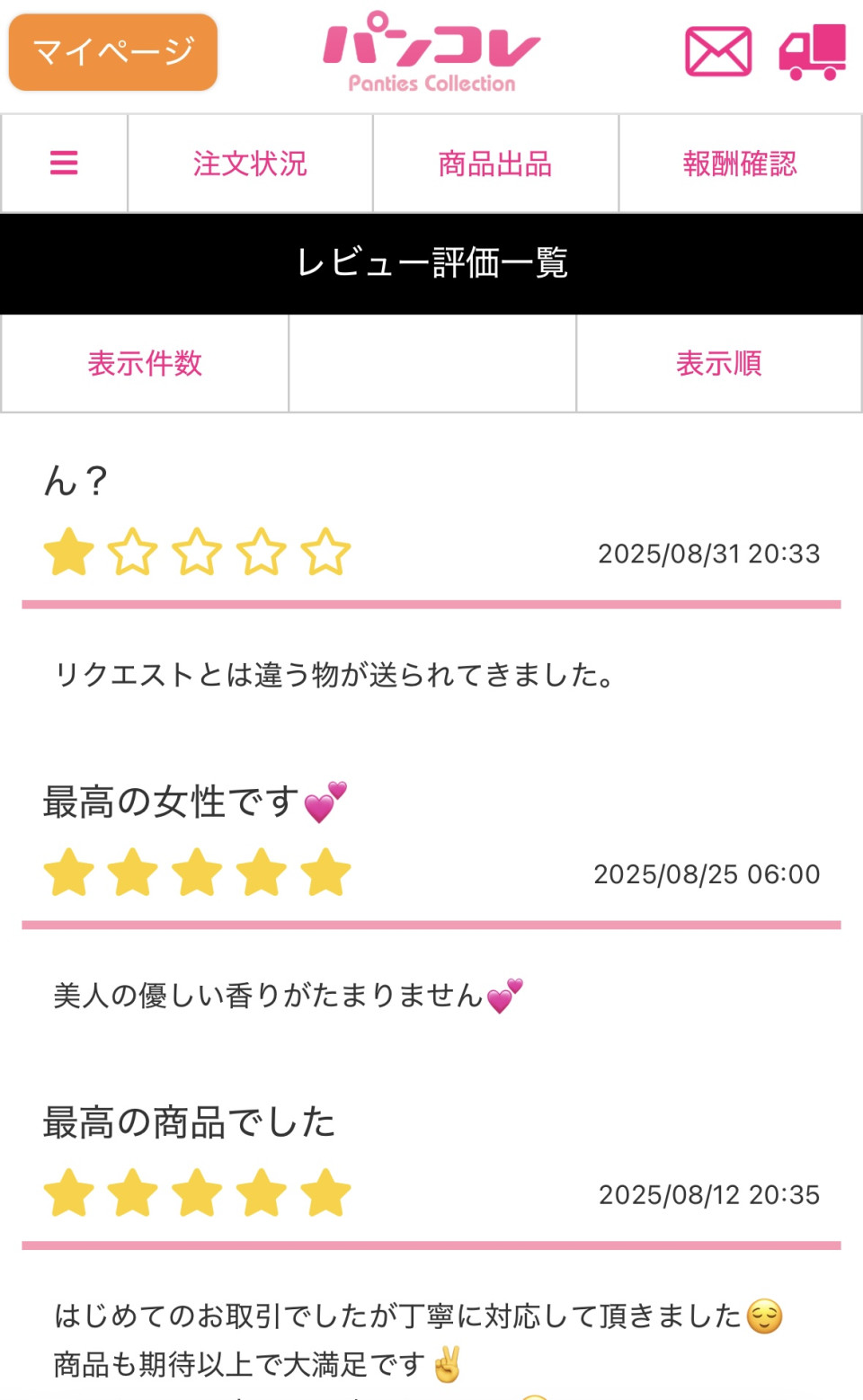Screen dimensions: 863x1400
Task: Open the messages envelope icon
Action: [718, 51]
